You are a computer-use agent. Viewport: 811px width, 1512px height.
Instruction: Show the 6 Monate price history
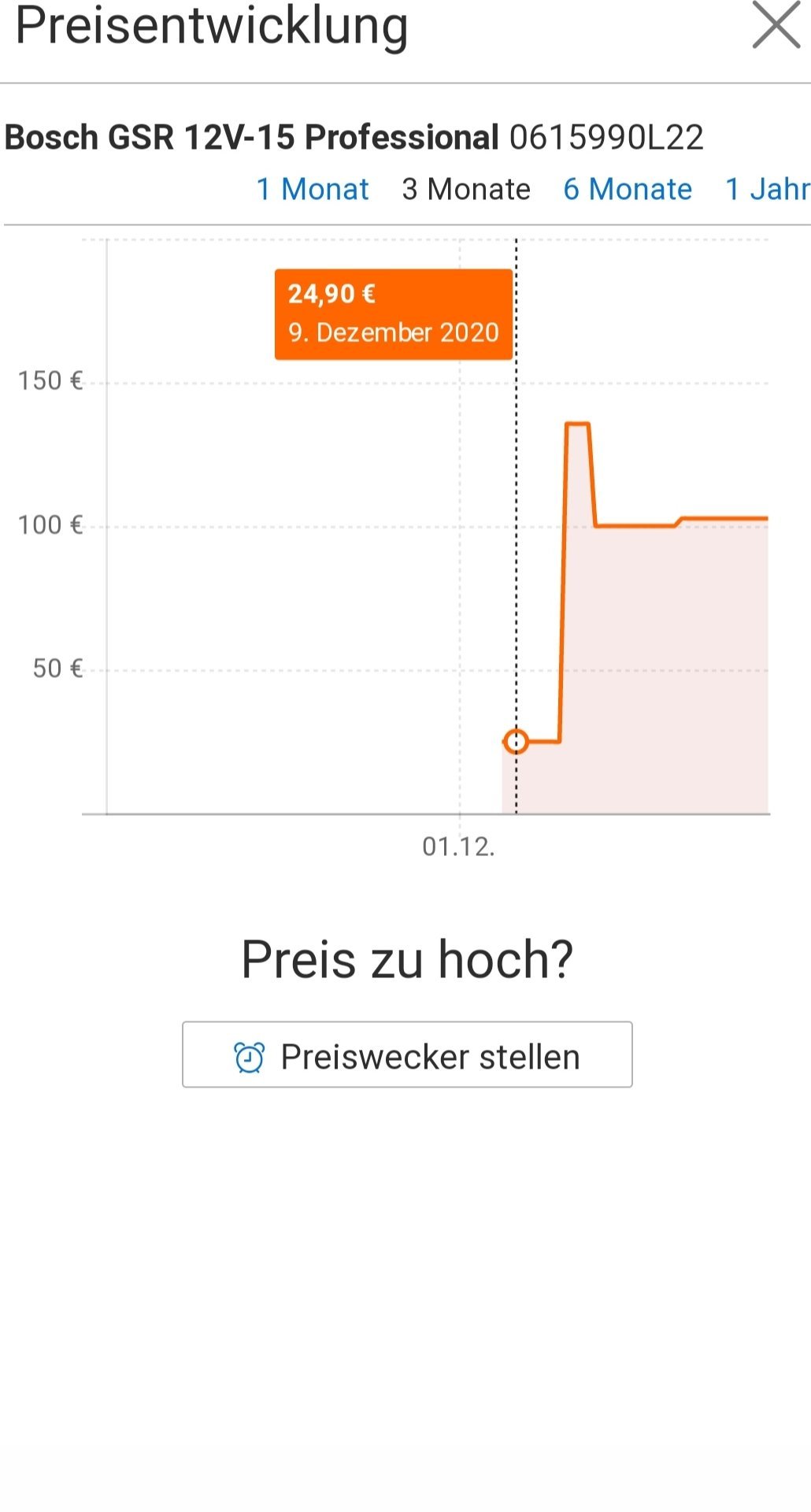(x=628, y=189)
